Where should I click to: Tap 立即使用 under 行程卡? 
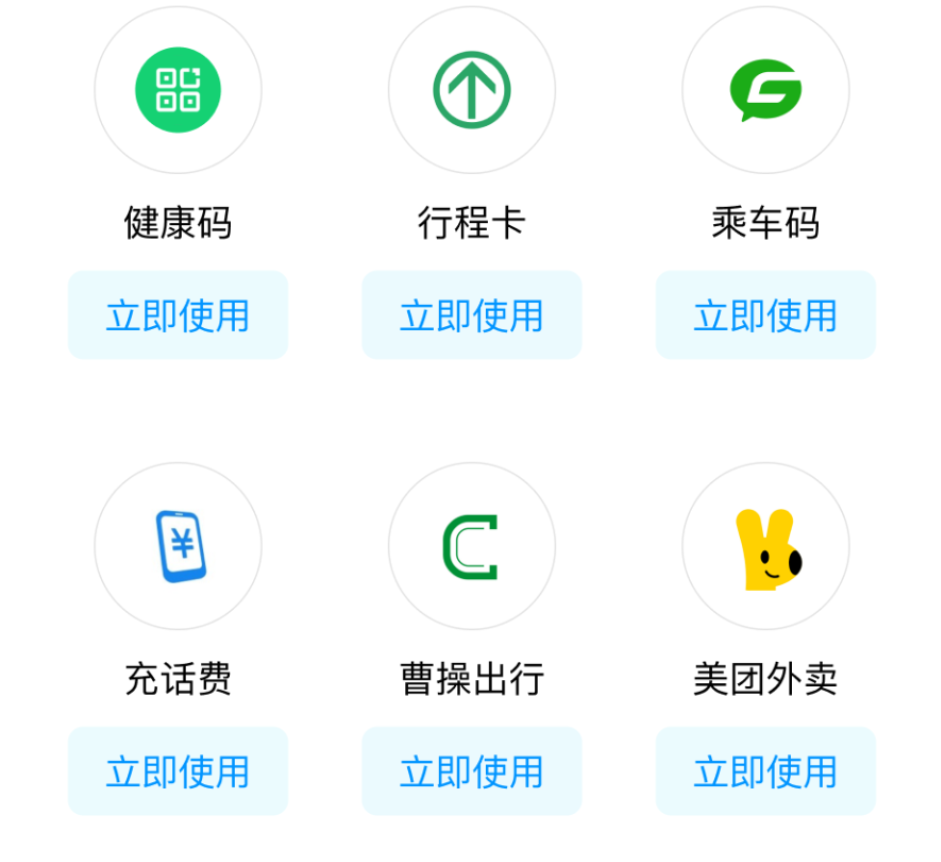[x=471, y=315]
